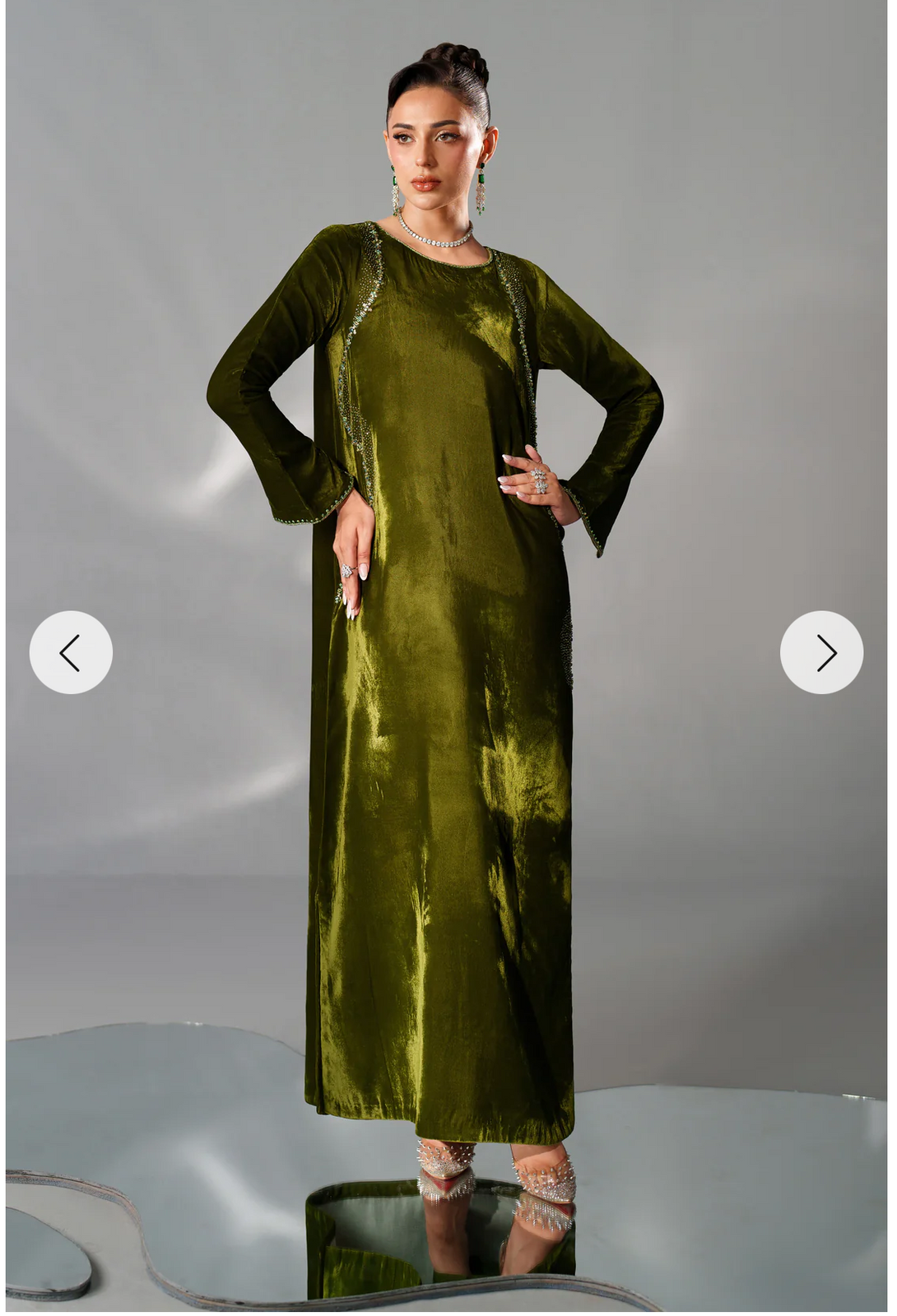Open the green velvet dress photo
The width and height of the screenshot is (897, 1316).
click(x=444, y=740)
